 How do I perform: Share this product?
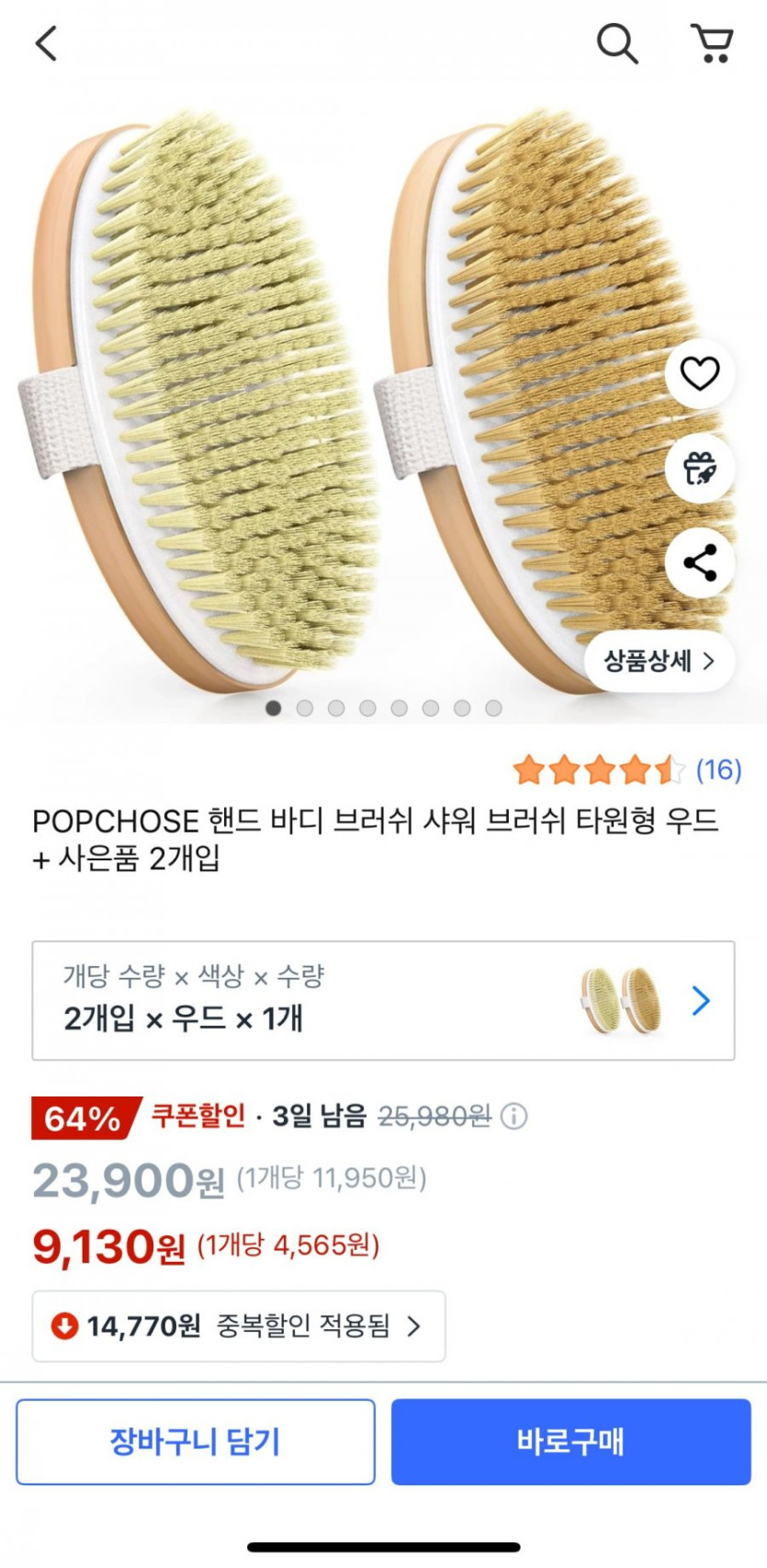[699, 562]
